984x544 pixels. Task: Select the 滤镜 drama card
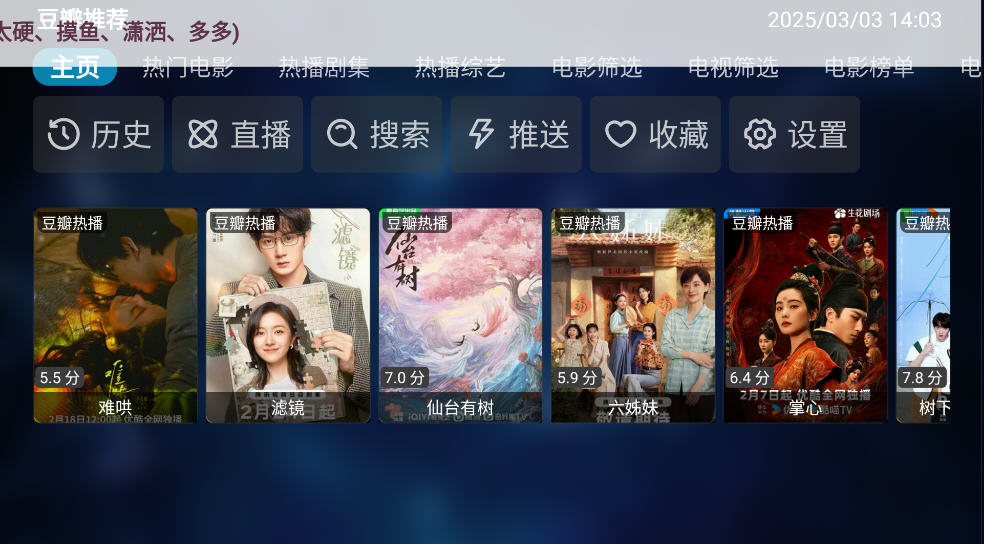[x=288, y=315]
